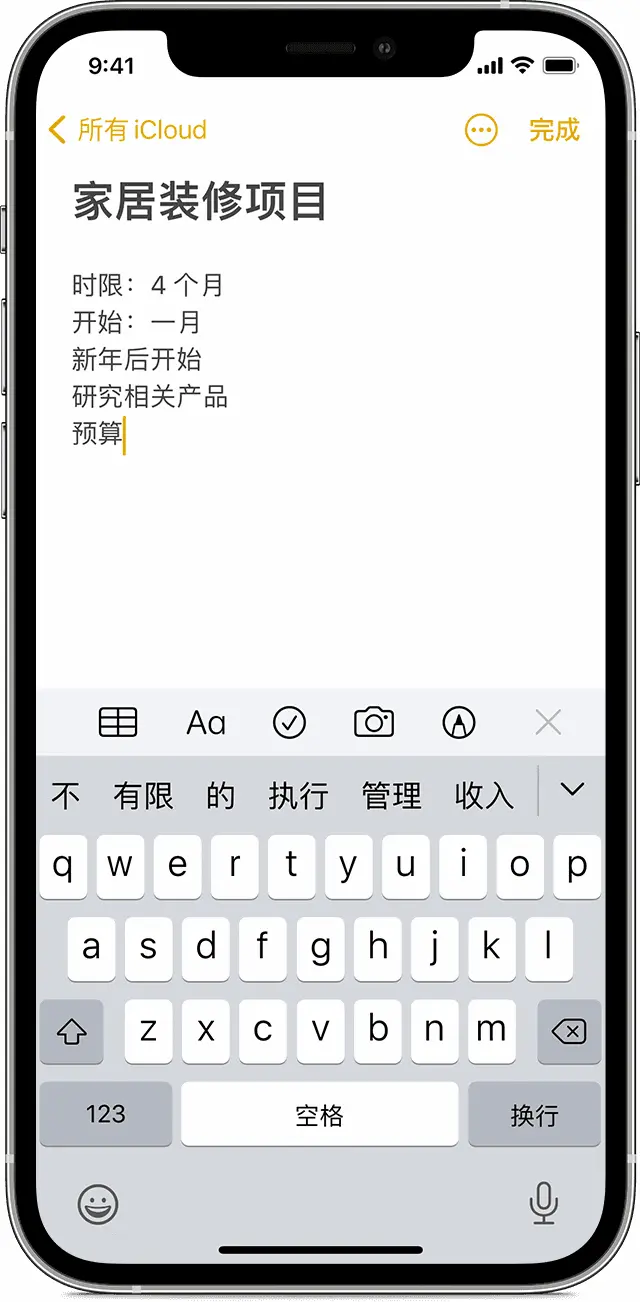Choose the suggested word 执行
640x1302 pixels.
coord(298,796)
